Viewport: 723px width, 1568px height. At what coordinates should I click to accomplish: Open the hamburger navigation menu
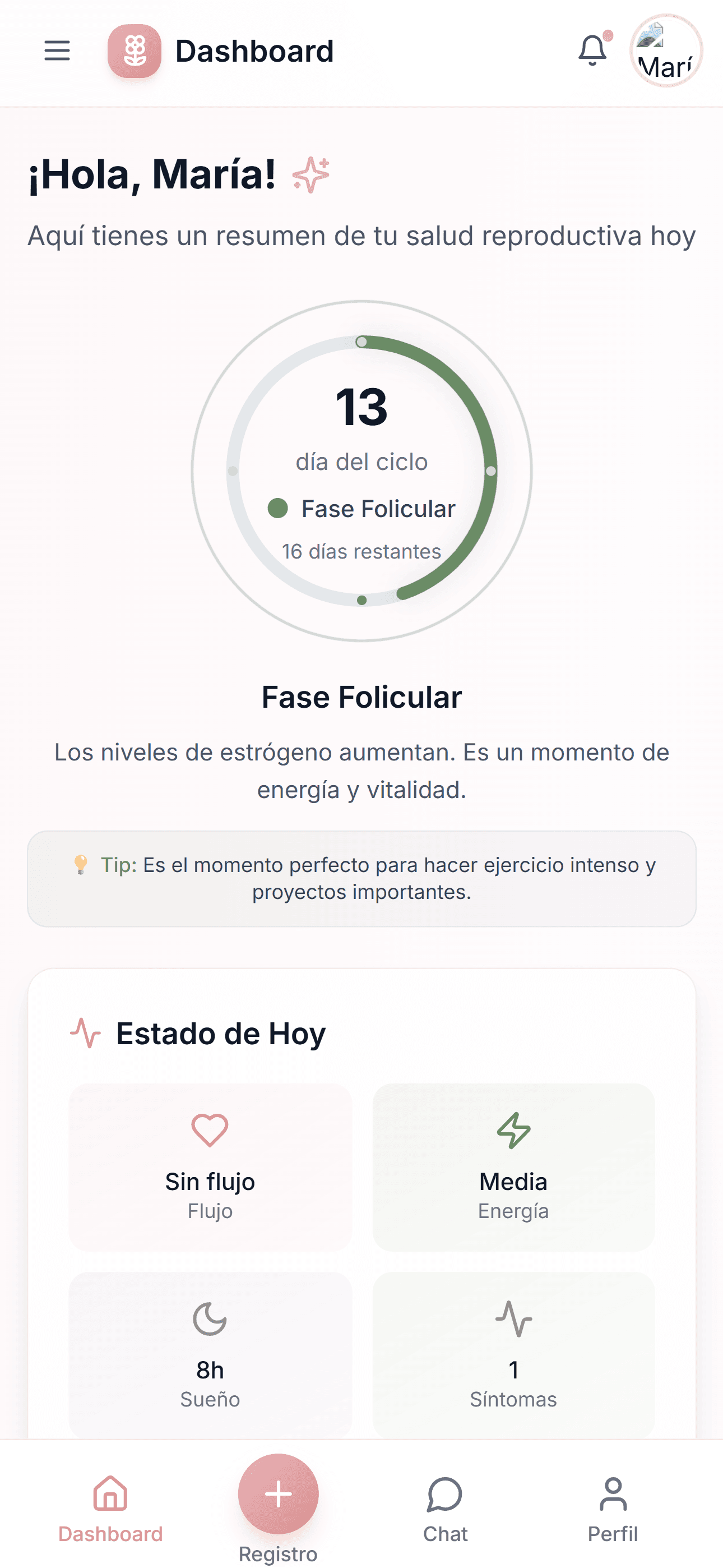[56, 51]
